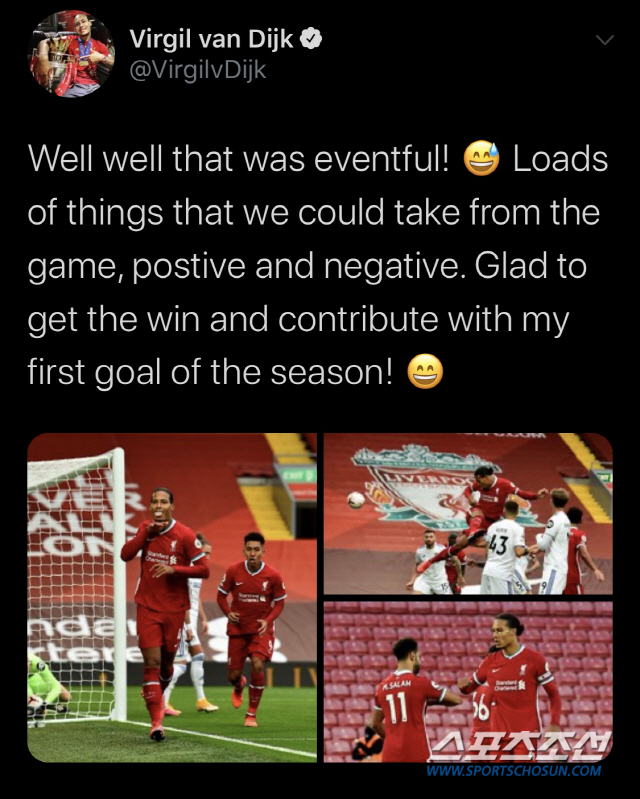View the goal celebration photo by the net
This screenshot has height=799, width=640.
coord(170,597)
